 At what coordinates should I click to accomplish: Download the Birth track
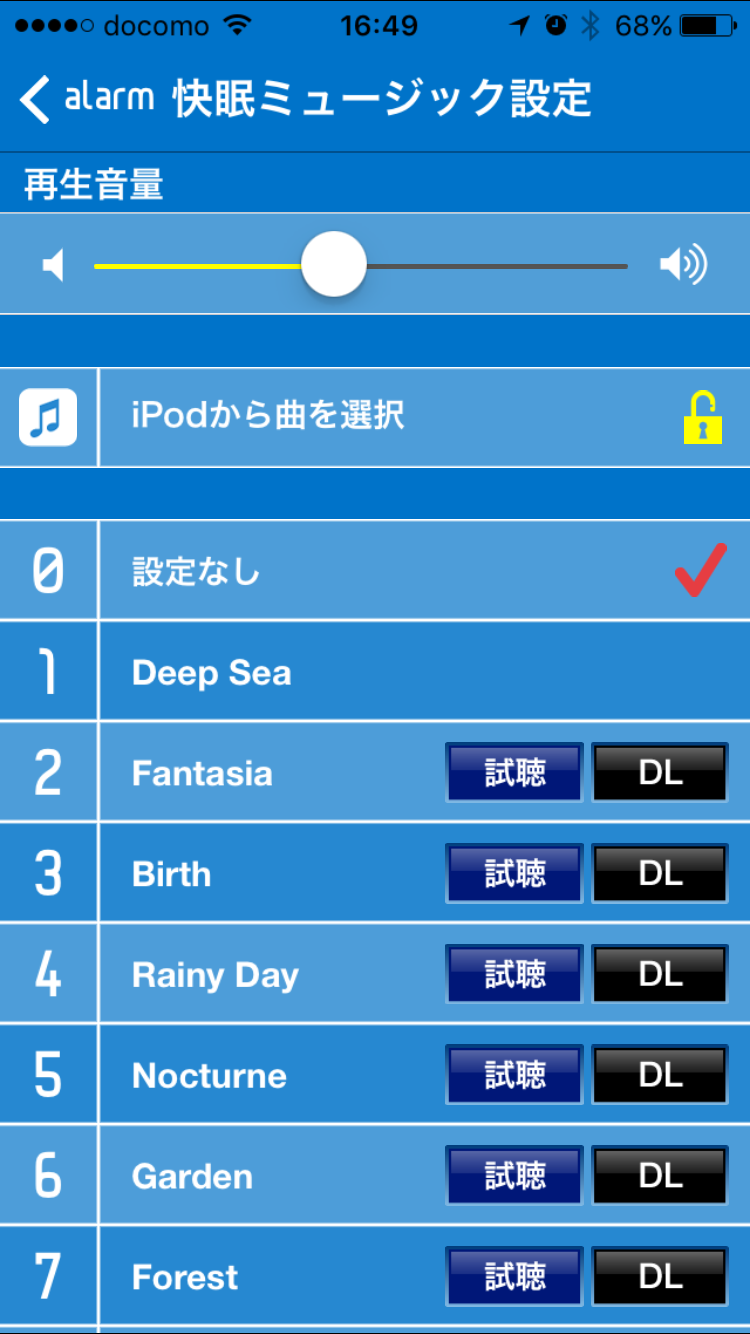pyautogui.click(x=660, y=874)
